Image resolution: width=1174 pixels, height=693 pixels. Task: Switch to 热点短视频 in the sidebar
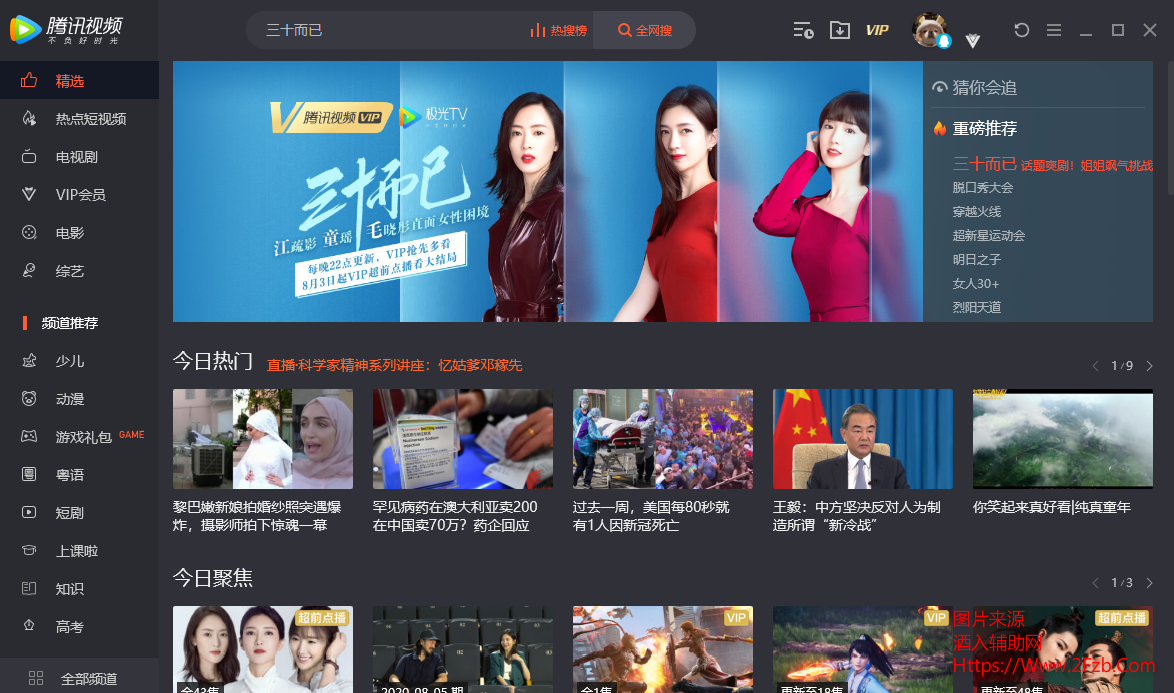point(90,119)
